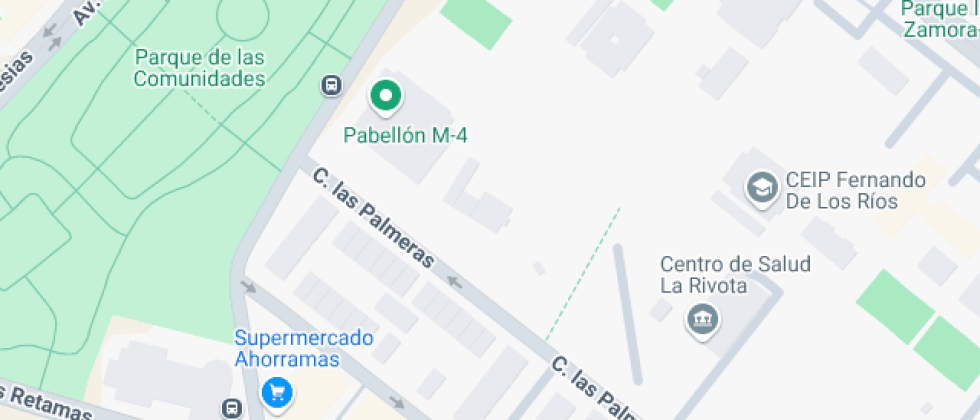The image size is (980, 420).
Task: Select the CEIP Fernando De Los Ríos marker
Action: (762, 187)
